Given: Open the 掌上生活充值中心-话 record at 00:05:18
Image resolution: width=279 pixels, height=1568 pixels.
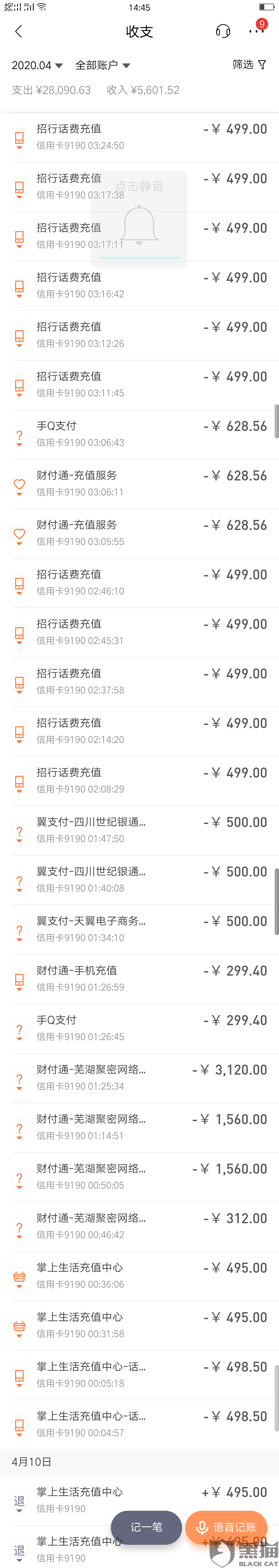Looking at the screenshot, I should (x=139, y=1374).
